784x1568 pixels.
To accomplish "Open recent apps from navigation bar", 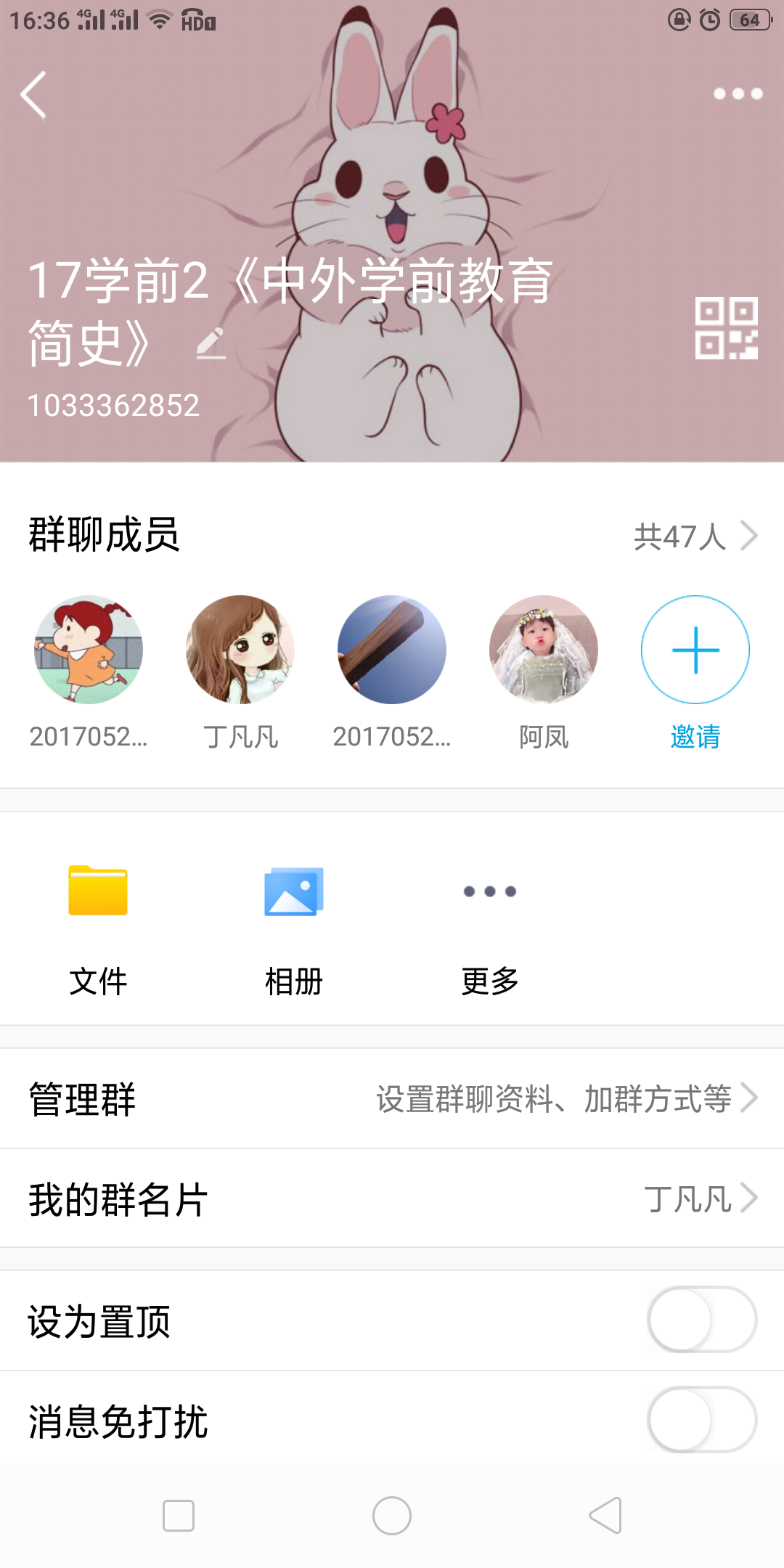I will pos(179,1516).
